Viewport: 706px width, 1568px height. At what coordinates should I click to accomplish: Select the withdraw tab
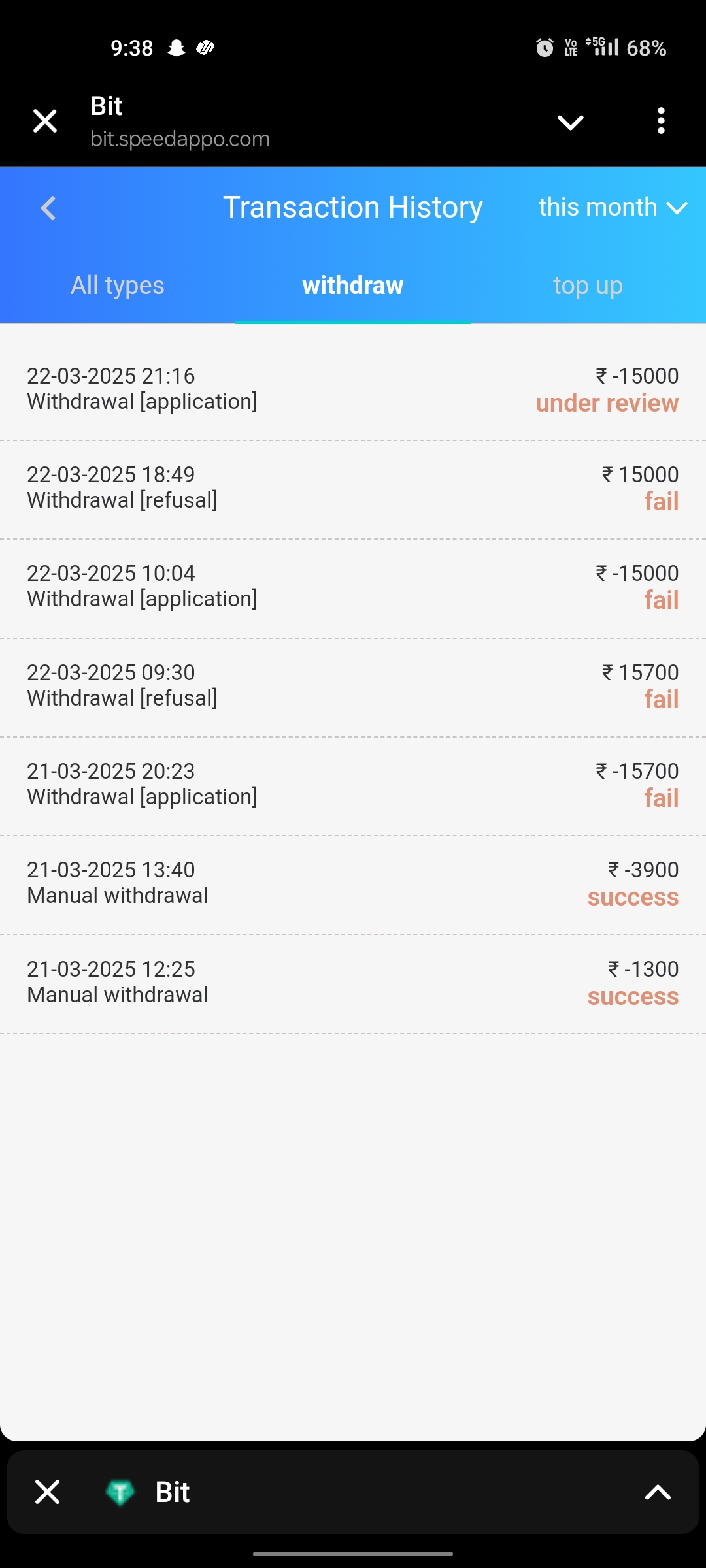click(353, 286)
